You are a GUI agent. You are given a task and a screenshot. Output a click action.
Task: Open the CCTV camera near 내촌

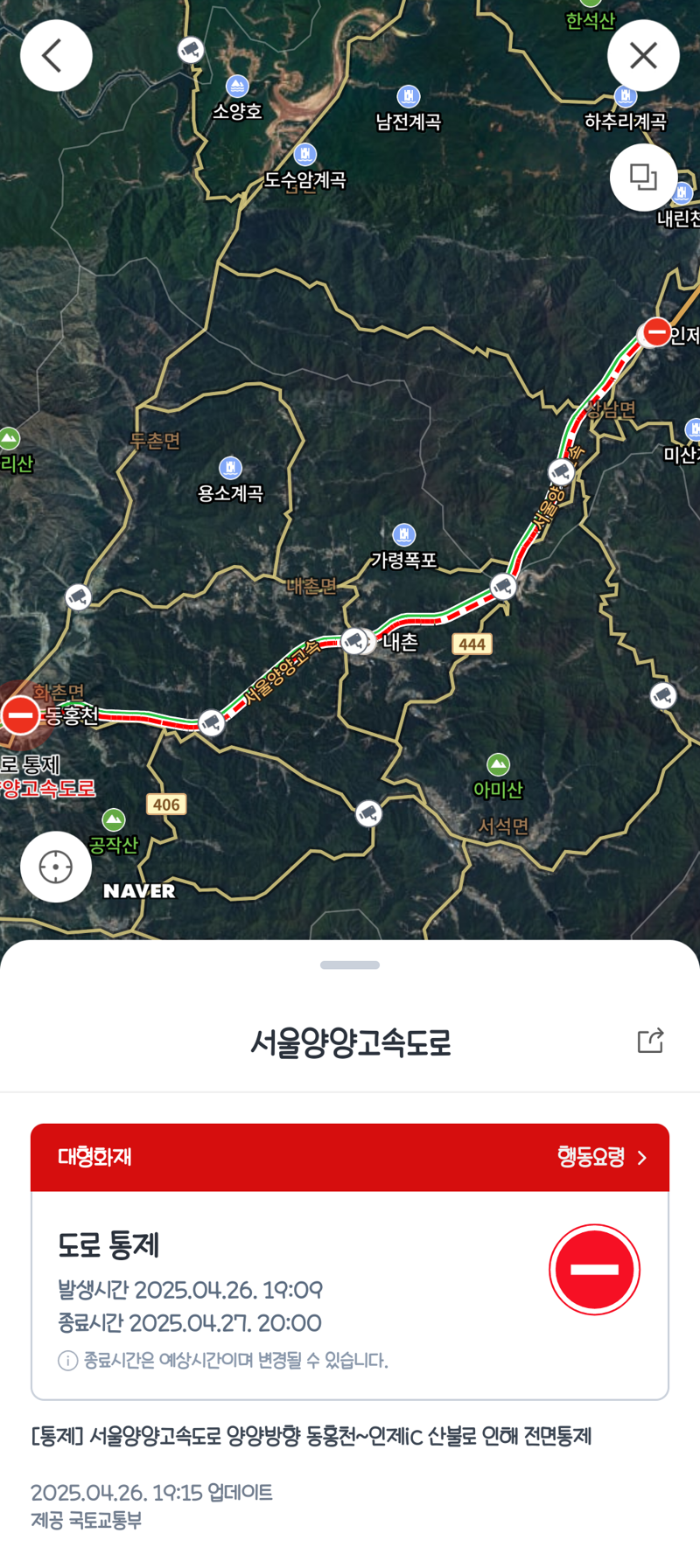point(354,640)
